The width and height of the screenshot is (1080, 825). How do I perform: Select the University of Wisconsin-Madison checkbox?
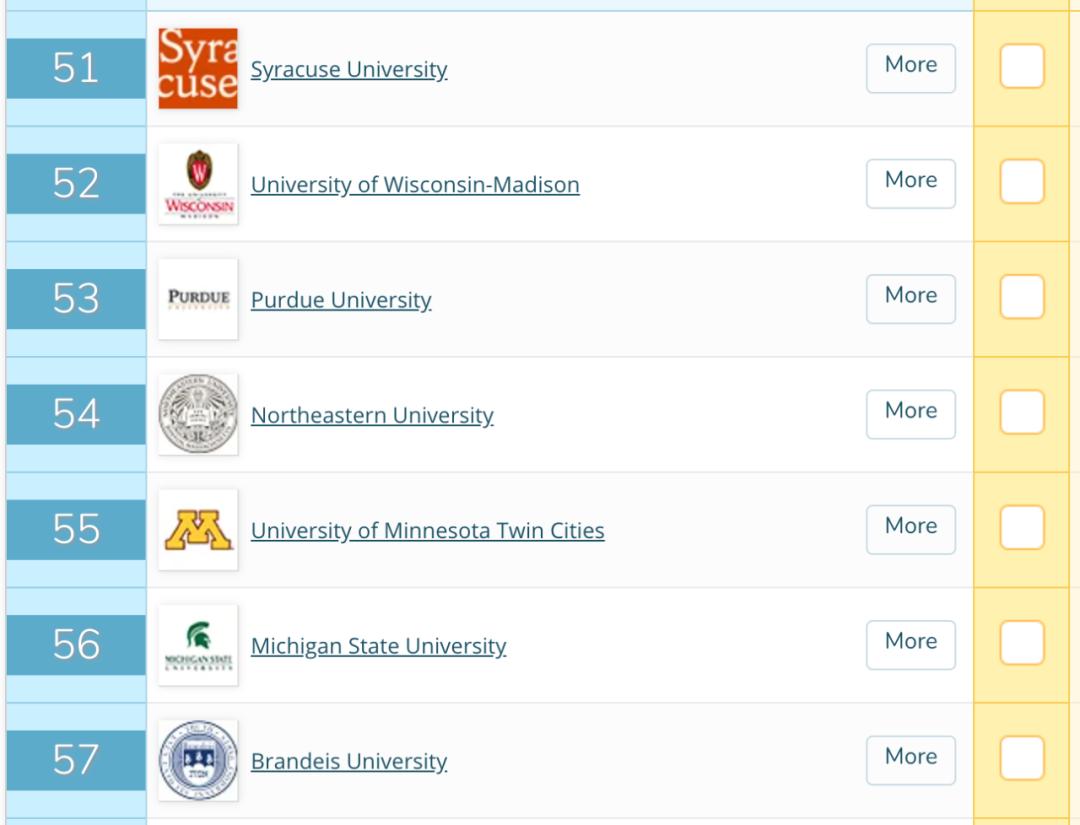(1021, 182)
